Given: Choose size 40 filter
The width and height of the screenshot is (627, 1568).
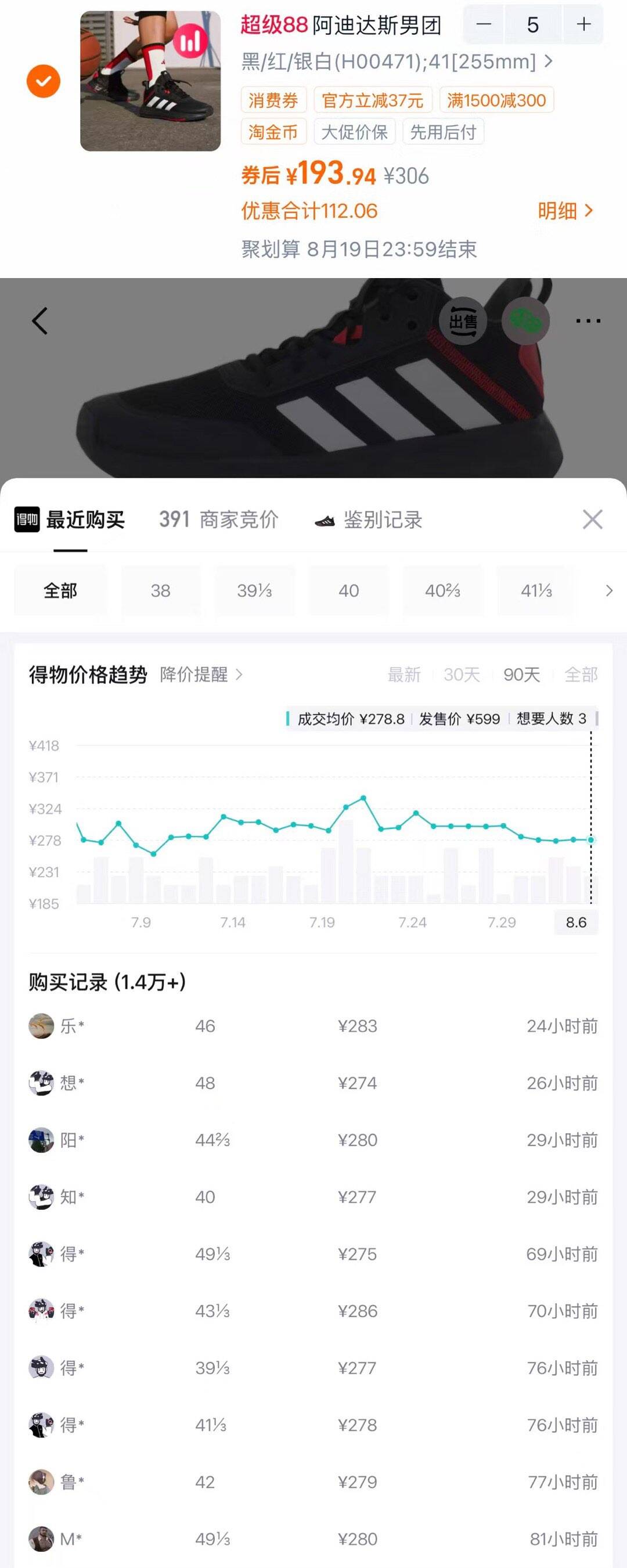Looking at the screenshot, I should click(x=349, y=590).
